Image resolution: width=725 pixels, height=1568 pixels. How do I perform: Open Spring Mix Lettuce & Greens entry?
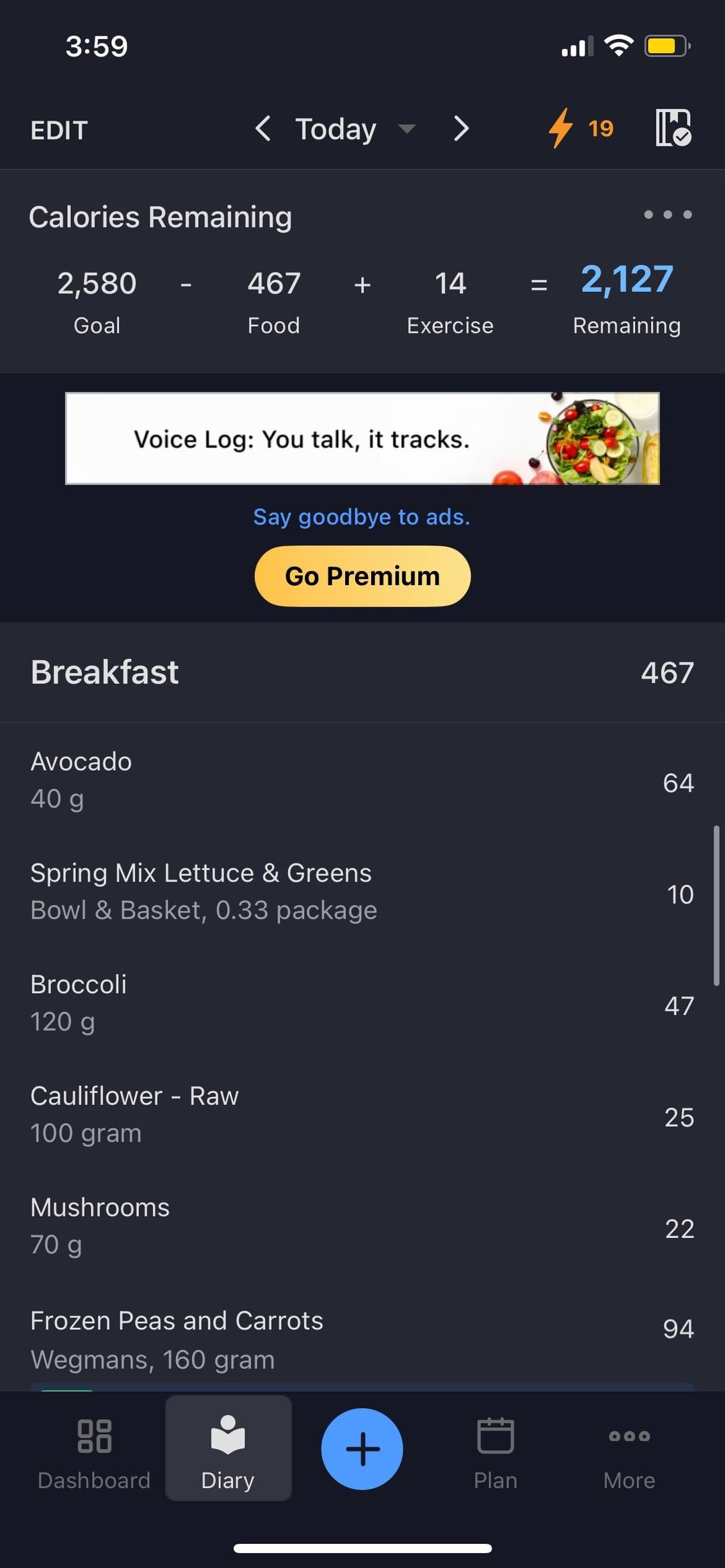coord(362,891)
